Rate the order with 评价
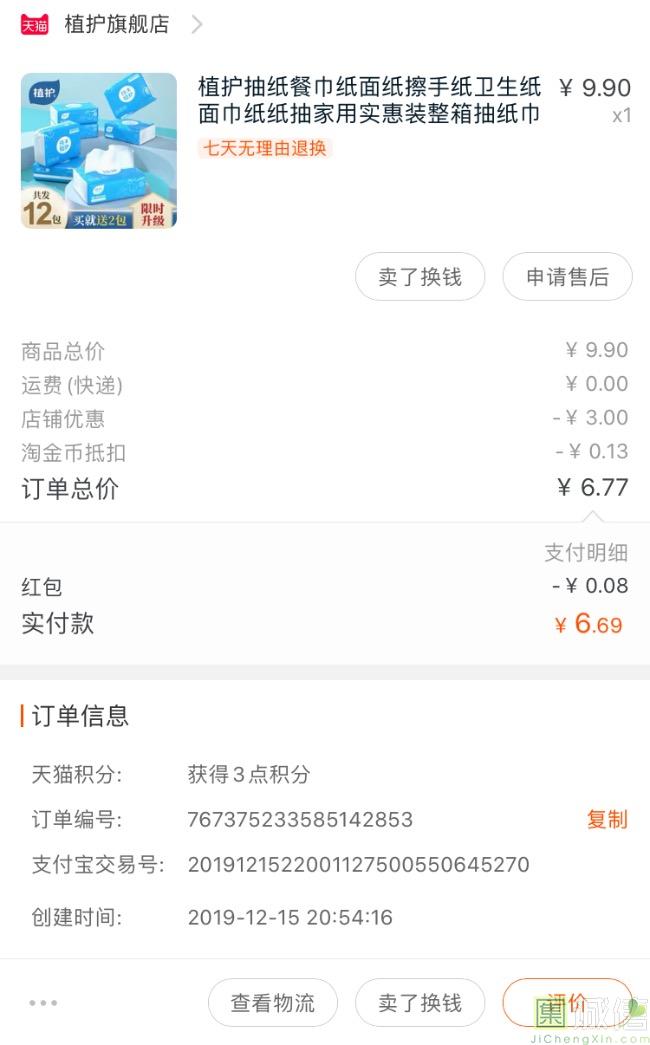 566,1002
